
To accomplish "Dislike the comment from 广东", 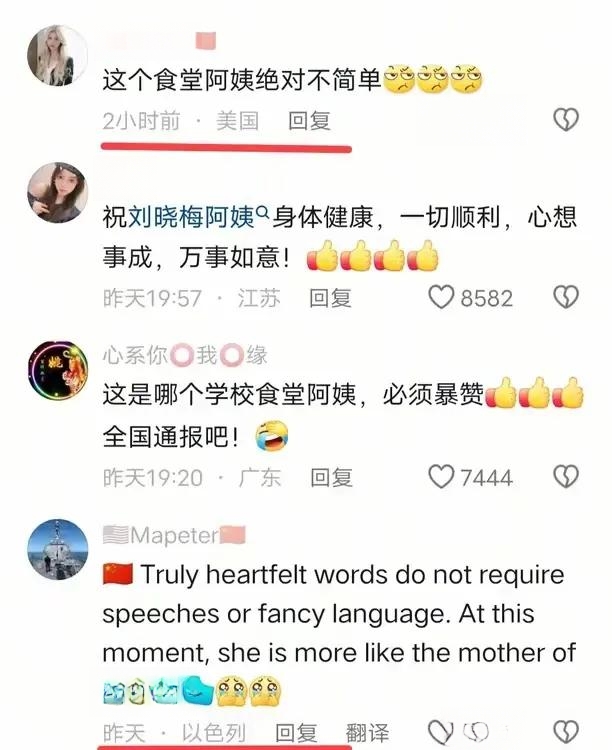I will tap(566, 477).
